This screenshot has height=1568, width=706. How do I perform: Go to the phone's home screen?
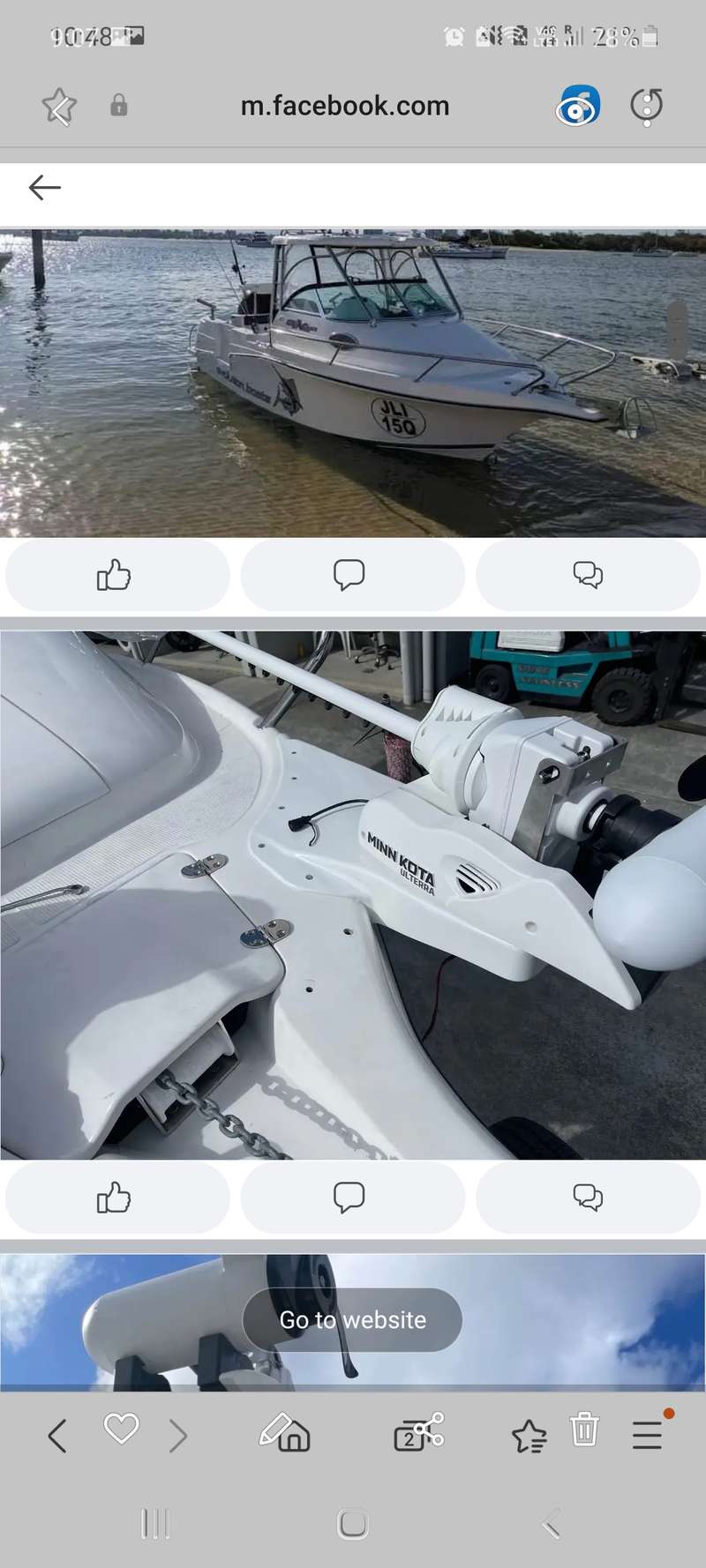[x=353, y=1524]
